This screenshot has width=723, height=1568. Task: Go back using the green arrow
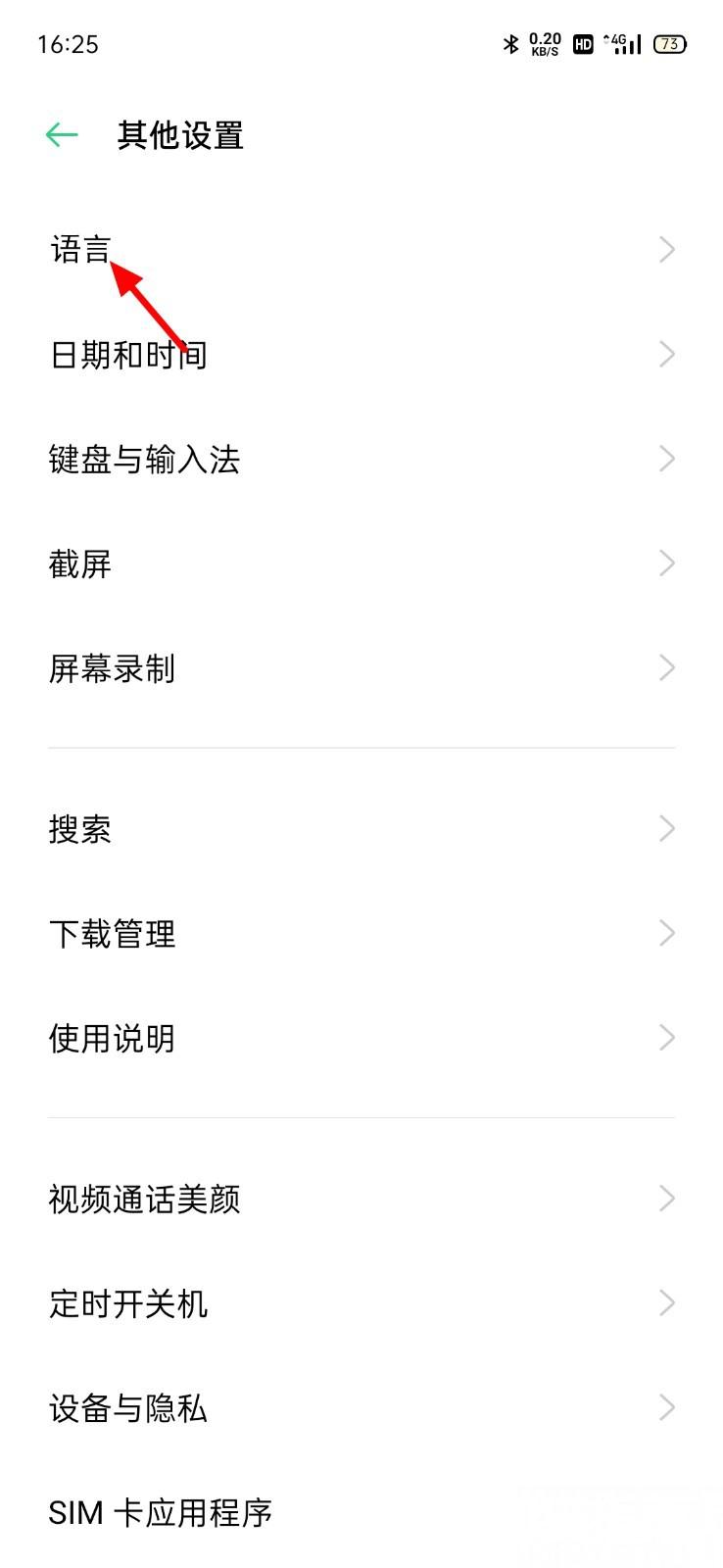coord(62,135)
